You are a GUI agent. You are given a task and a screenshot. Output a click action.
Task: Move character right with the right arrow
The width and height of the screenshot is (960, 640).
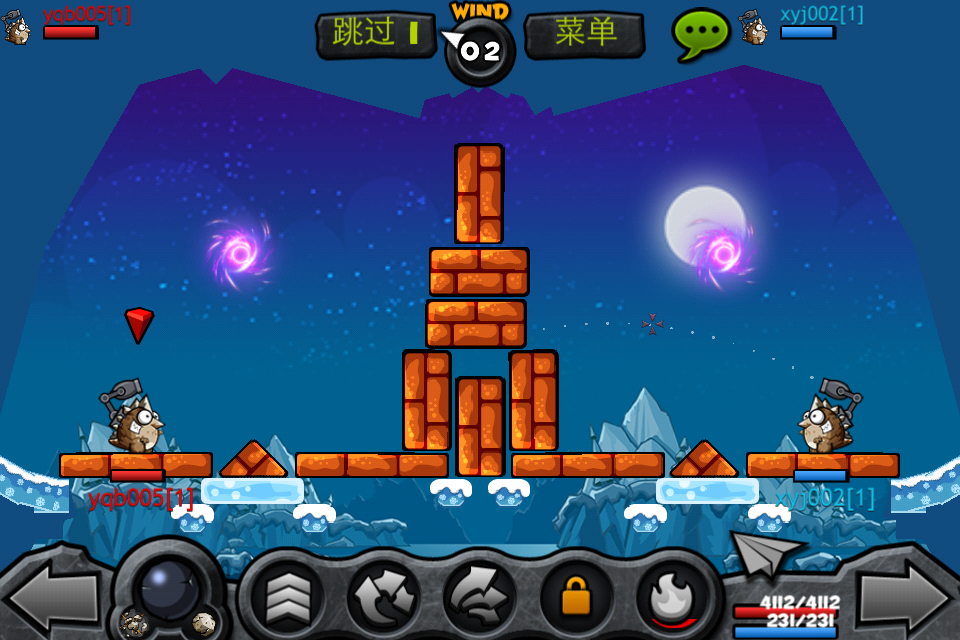tap(905, 598)
